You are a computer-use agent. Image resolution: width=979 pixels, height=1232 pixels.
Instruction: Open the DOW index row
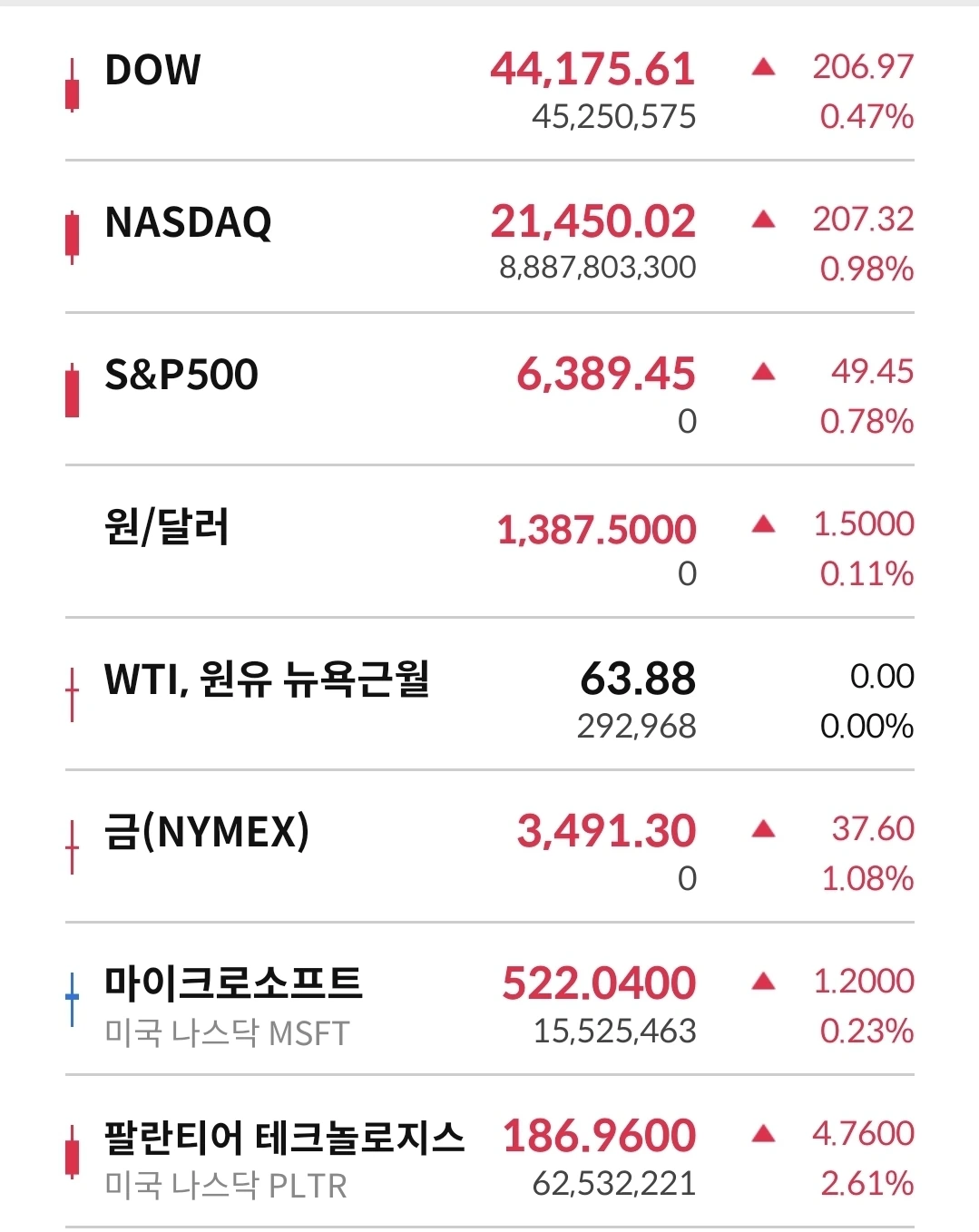[490, 84]
